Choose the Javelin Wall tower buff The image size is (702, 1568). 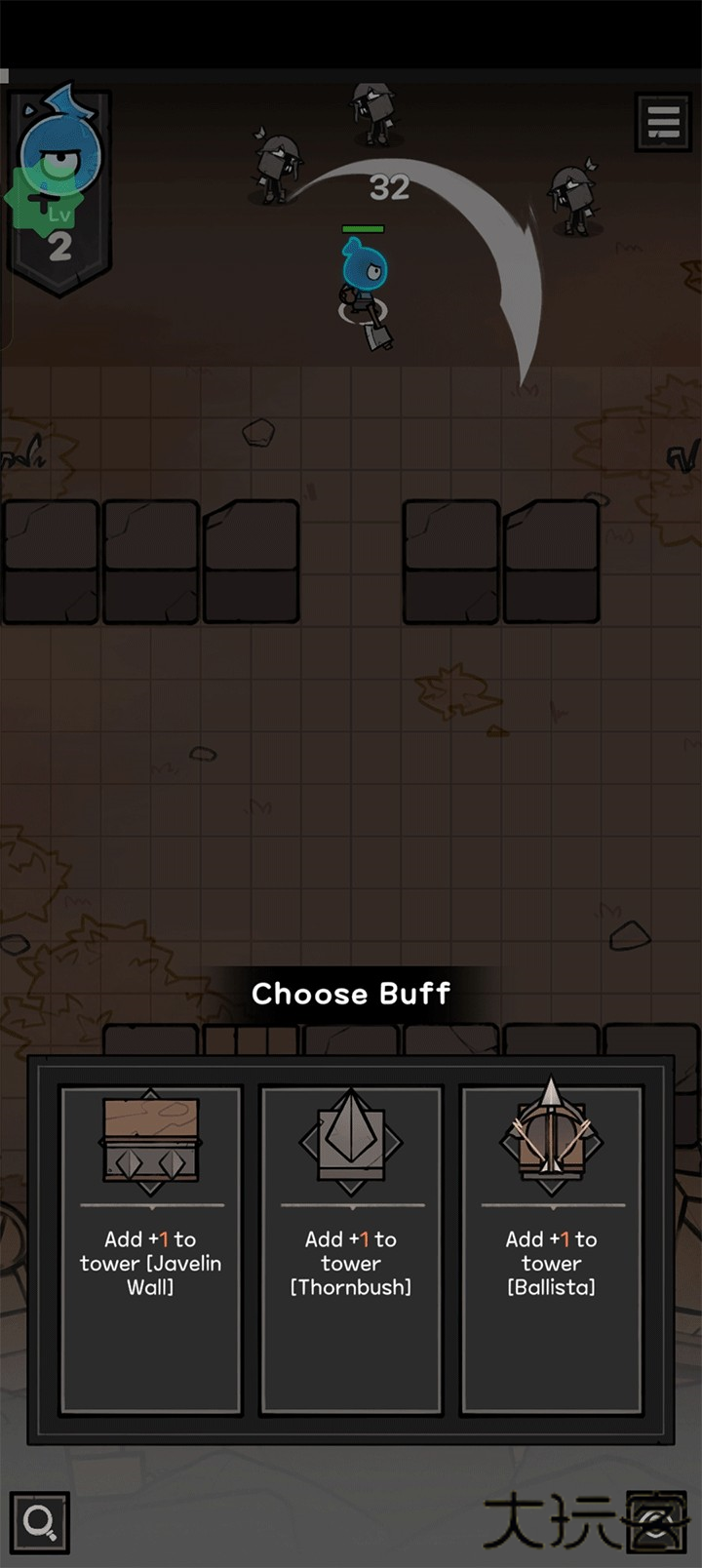151,1248
